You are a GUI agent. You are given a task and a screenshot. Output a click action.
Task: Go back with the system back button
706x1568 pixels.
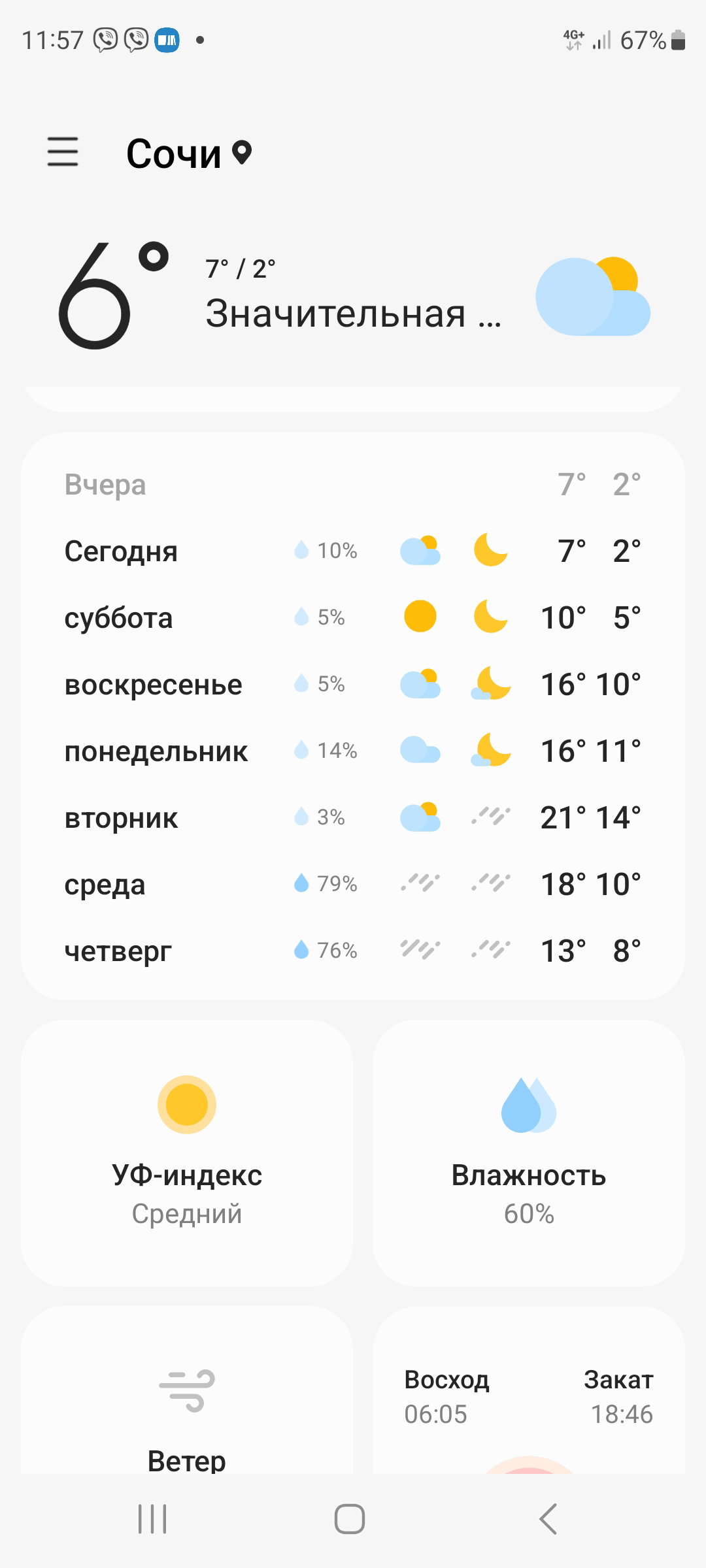548,1518
